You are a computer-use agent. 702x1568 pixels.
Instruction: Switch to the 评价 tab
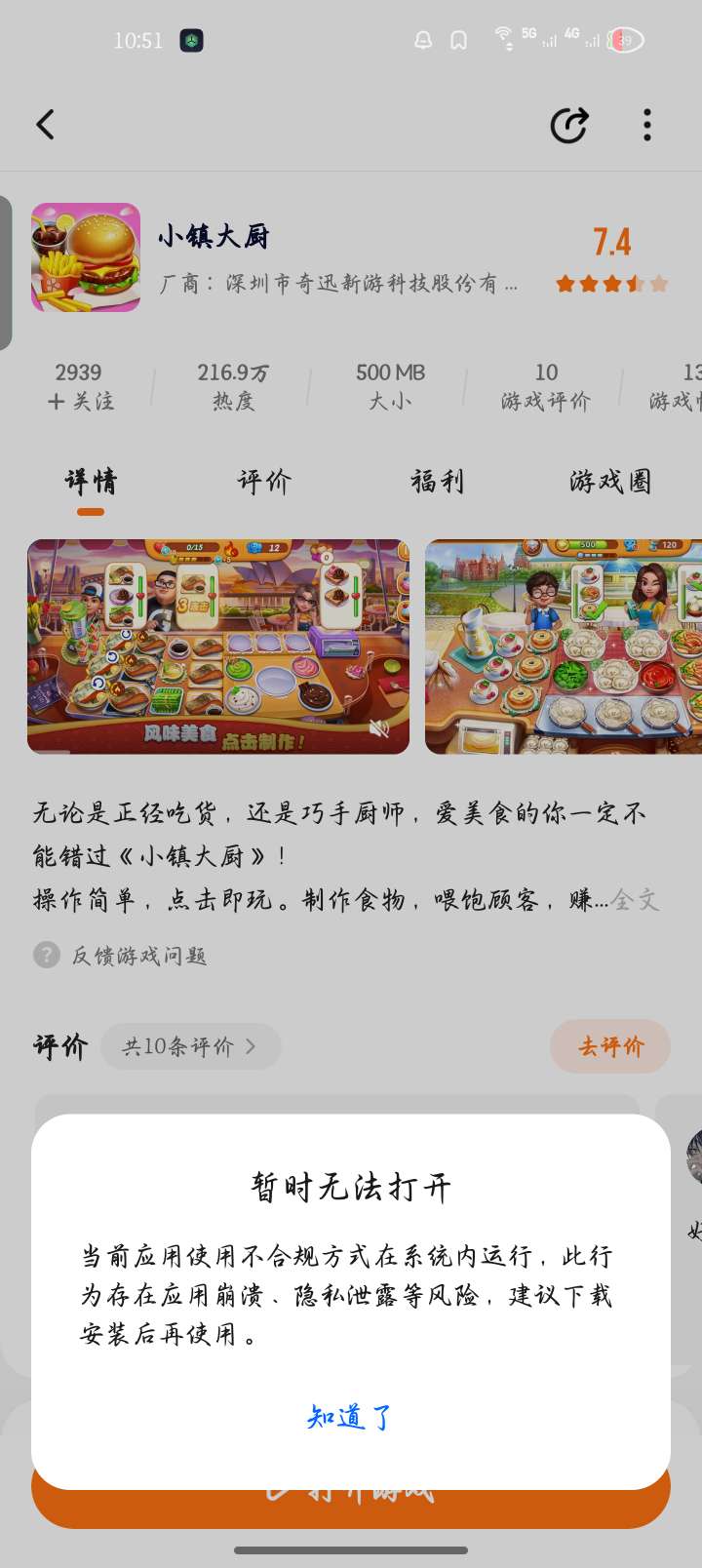pos(264,481)
